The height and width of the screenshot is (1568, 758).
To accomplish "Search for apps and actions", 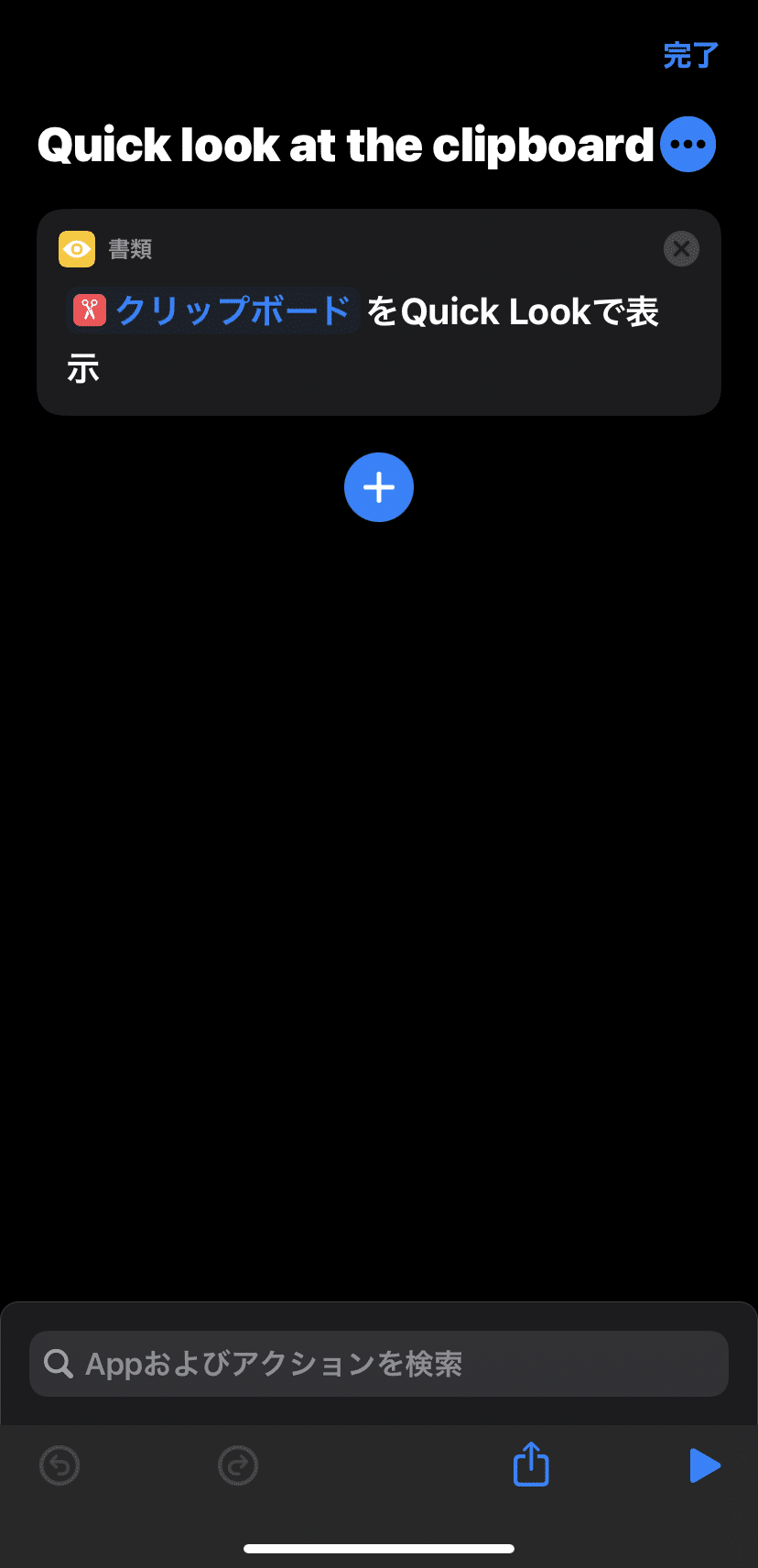I will click(379, 1364).
